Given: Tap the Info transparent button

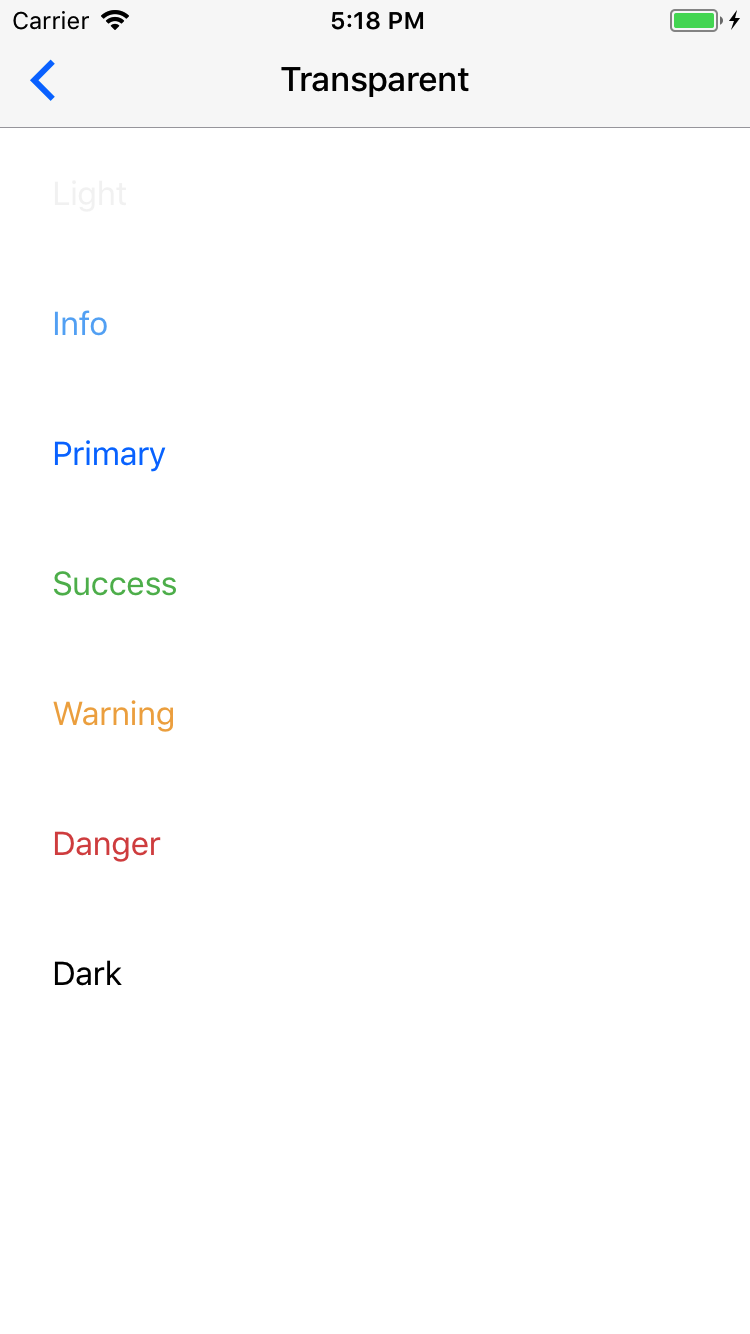Looking at the screenshot, I should click(80, 324).
